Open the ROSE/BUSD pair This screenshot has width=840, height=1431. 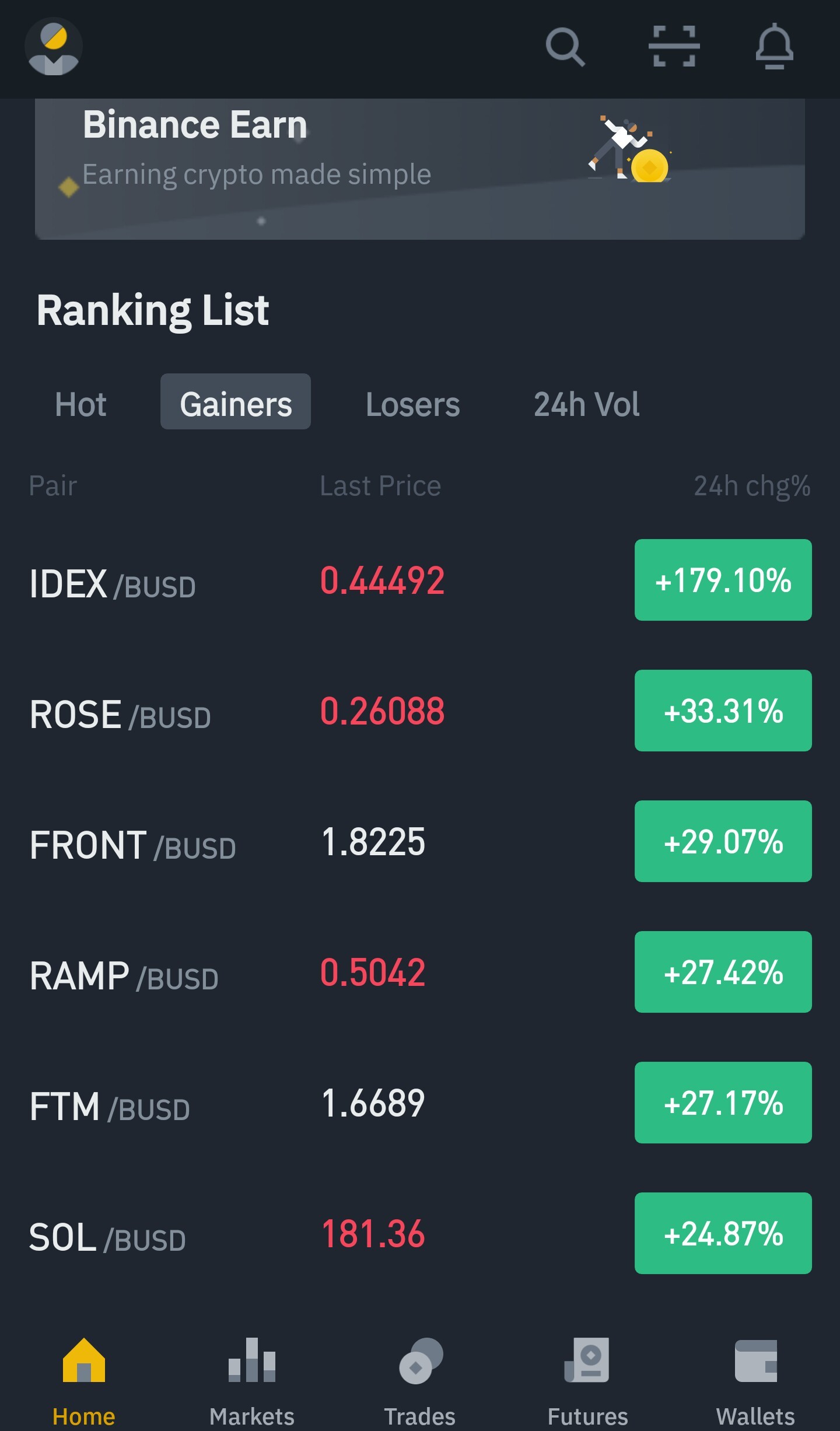point(420,711)
